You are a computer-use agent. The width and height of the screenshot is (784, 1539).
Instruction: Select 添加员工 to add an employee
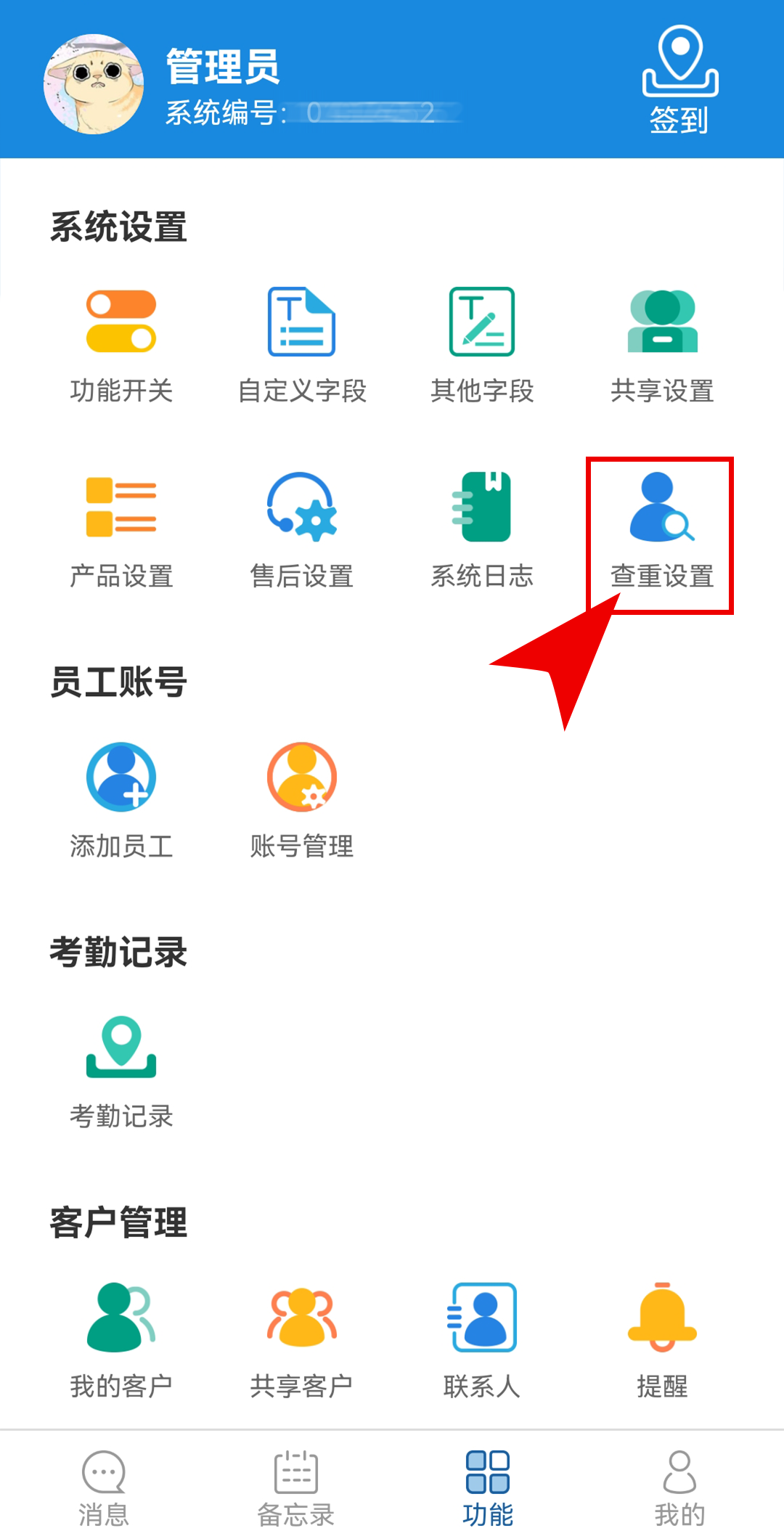pyautogui.click(x=121, y=799)
